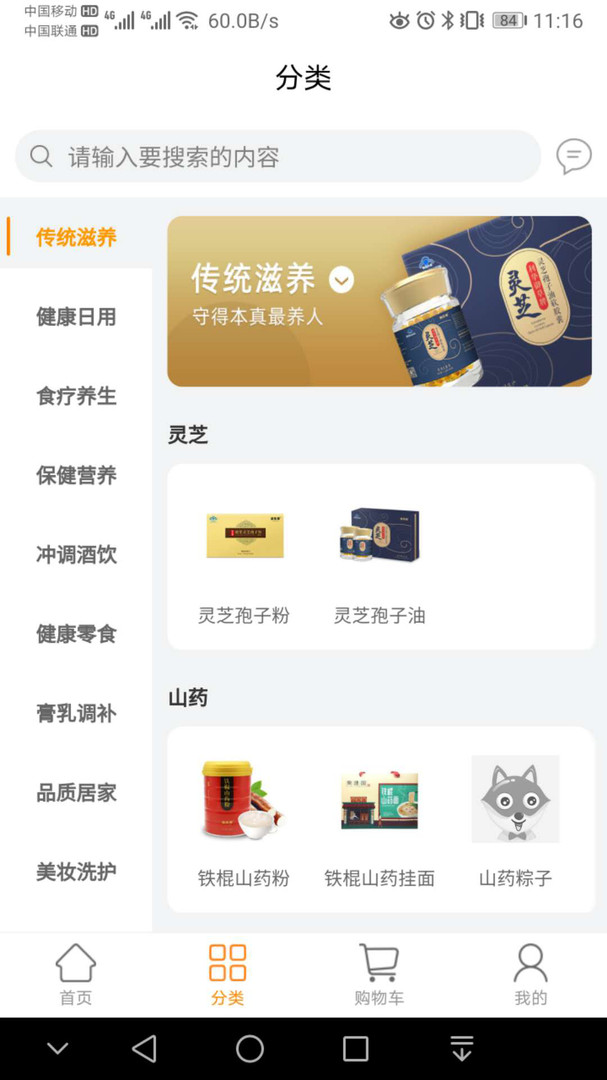This screenshot has height=1080, width=607.
Task: Tap the system back button
Action: (145, 1048)
